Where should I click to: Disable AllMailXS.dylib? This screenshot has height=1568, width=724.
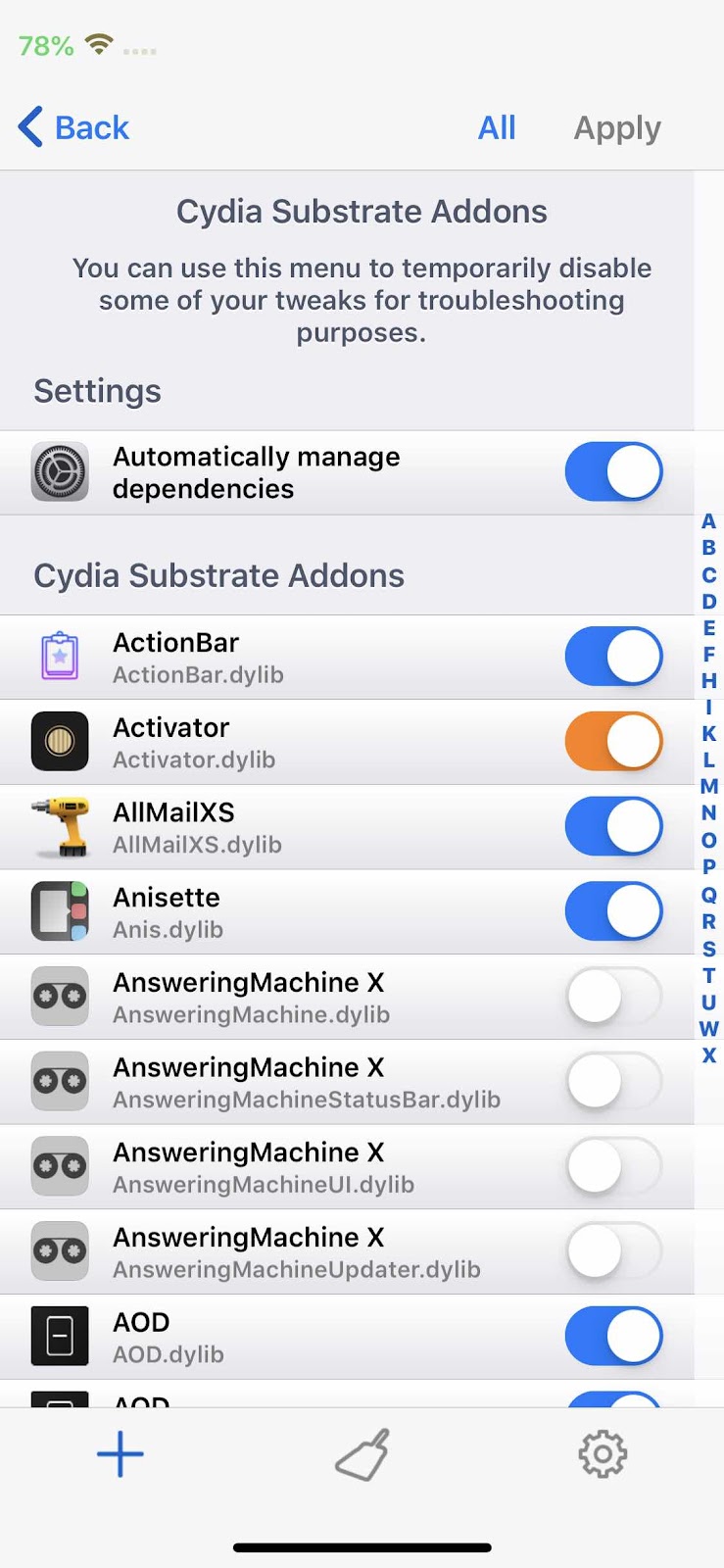613,826
